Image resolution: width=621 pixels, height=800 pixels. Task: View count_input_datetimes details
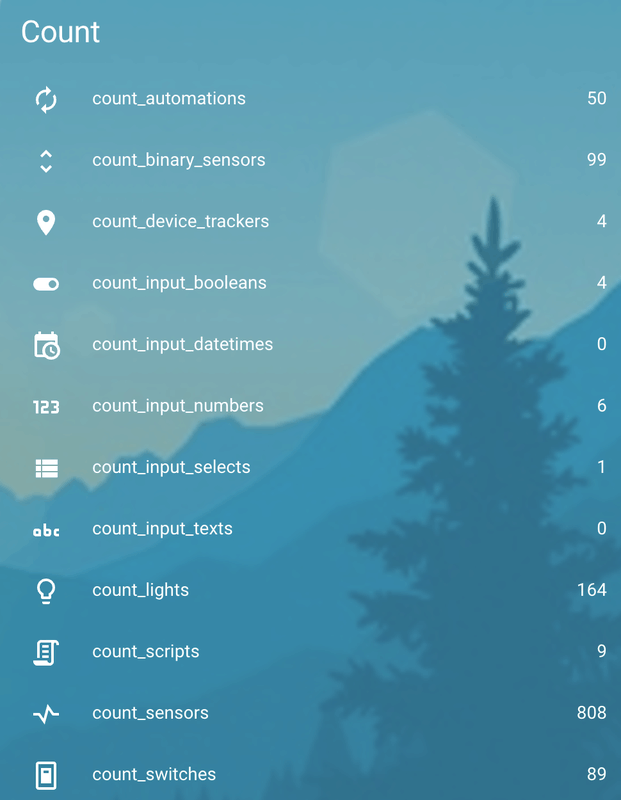point(182,344)
